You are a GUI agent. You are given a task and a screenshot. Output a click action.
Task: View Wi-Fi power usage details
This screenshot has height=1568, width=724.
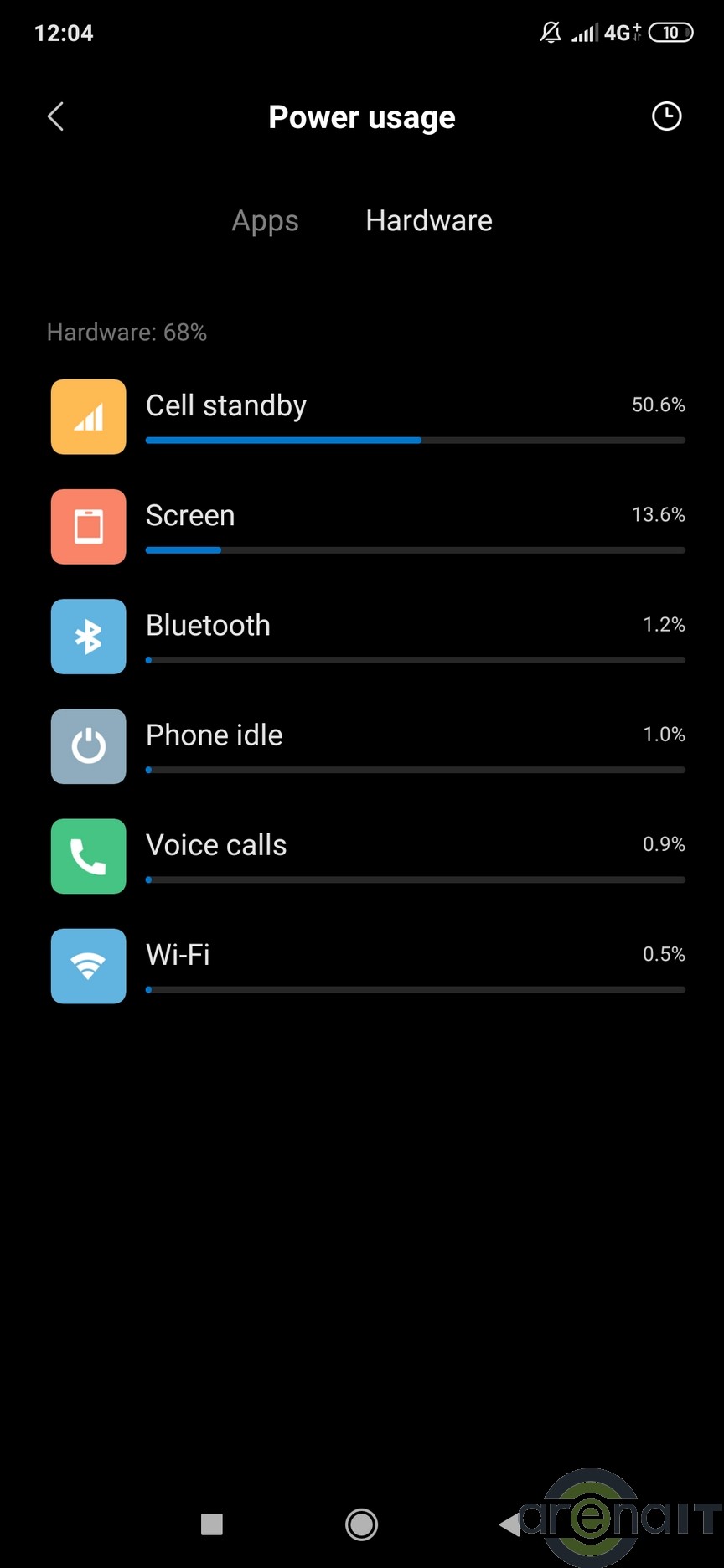368,965
